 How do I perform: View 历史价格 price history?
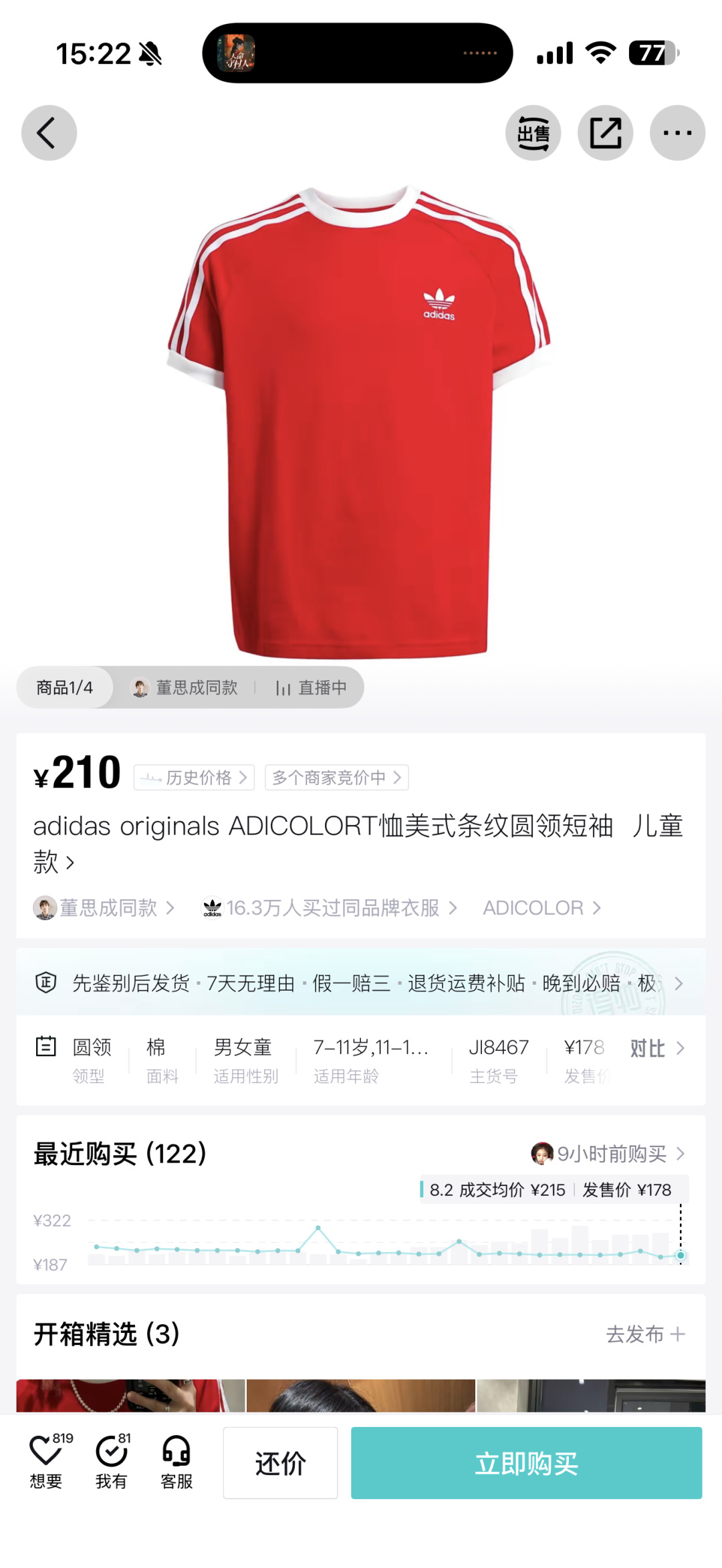194,778
